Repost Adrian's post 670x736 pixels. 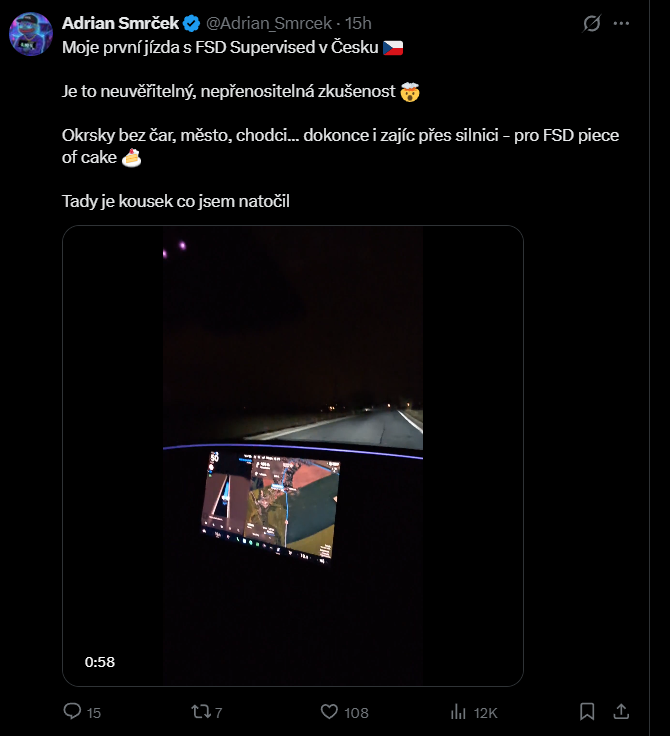pos(200,712)
